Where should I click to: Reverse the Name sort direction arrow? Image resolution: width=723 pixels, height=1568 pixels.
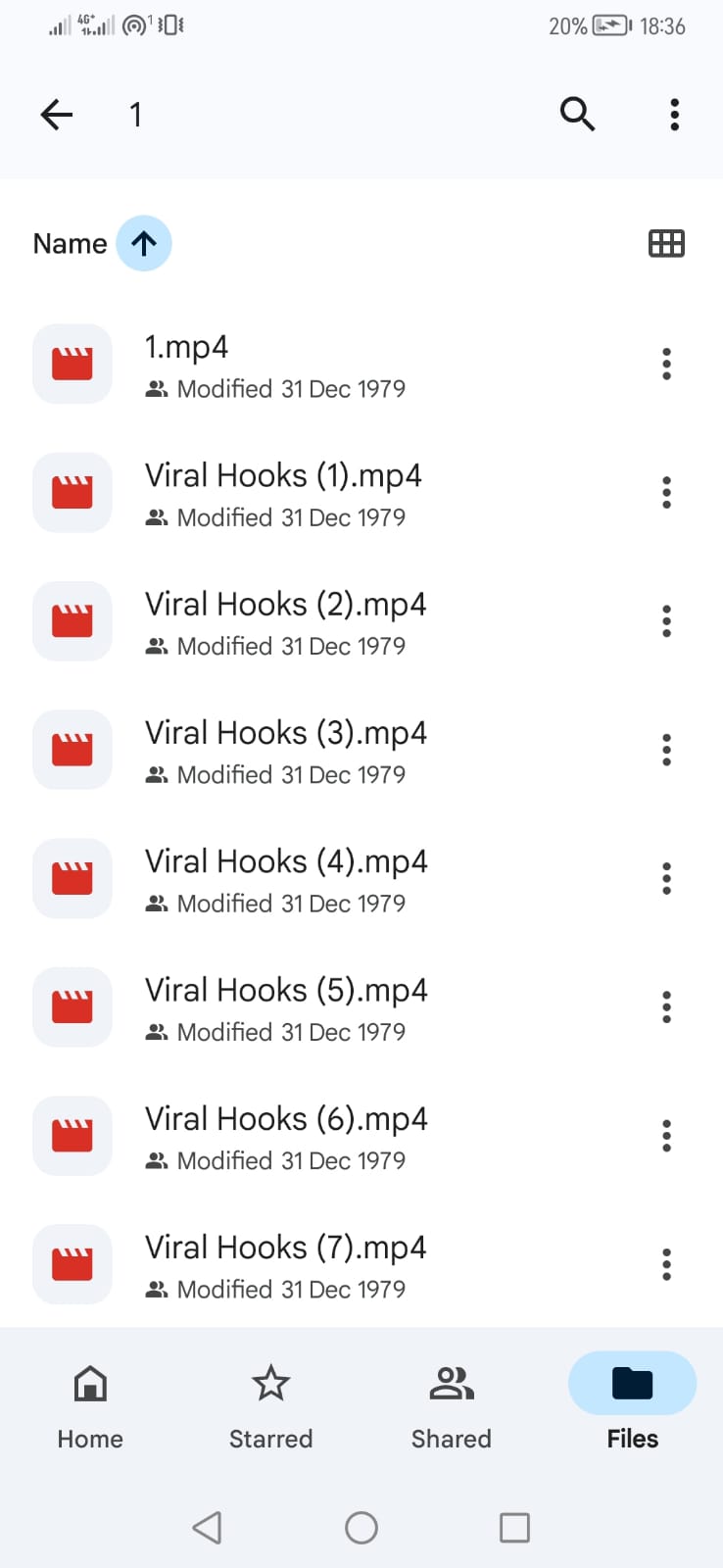click(144, 243)
